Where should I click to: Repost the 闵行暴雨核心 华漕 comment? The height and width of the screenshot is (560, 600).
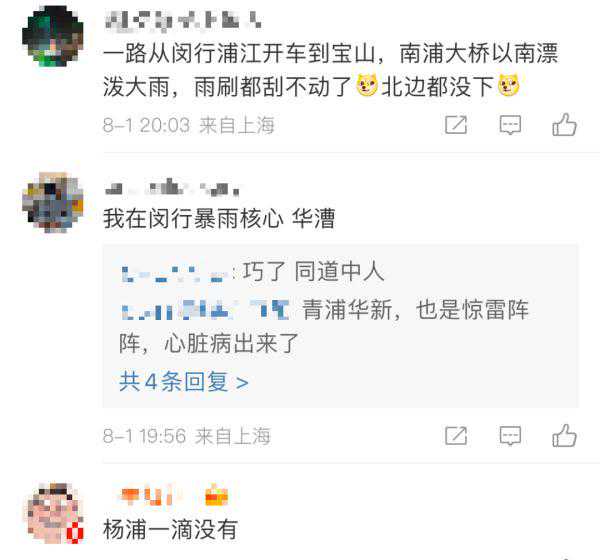click(x=456, y=436)
